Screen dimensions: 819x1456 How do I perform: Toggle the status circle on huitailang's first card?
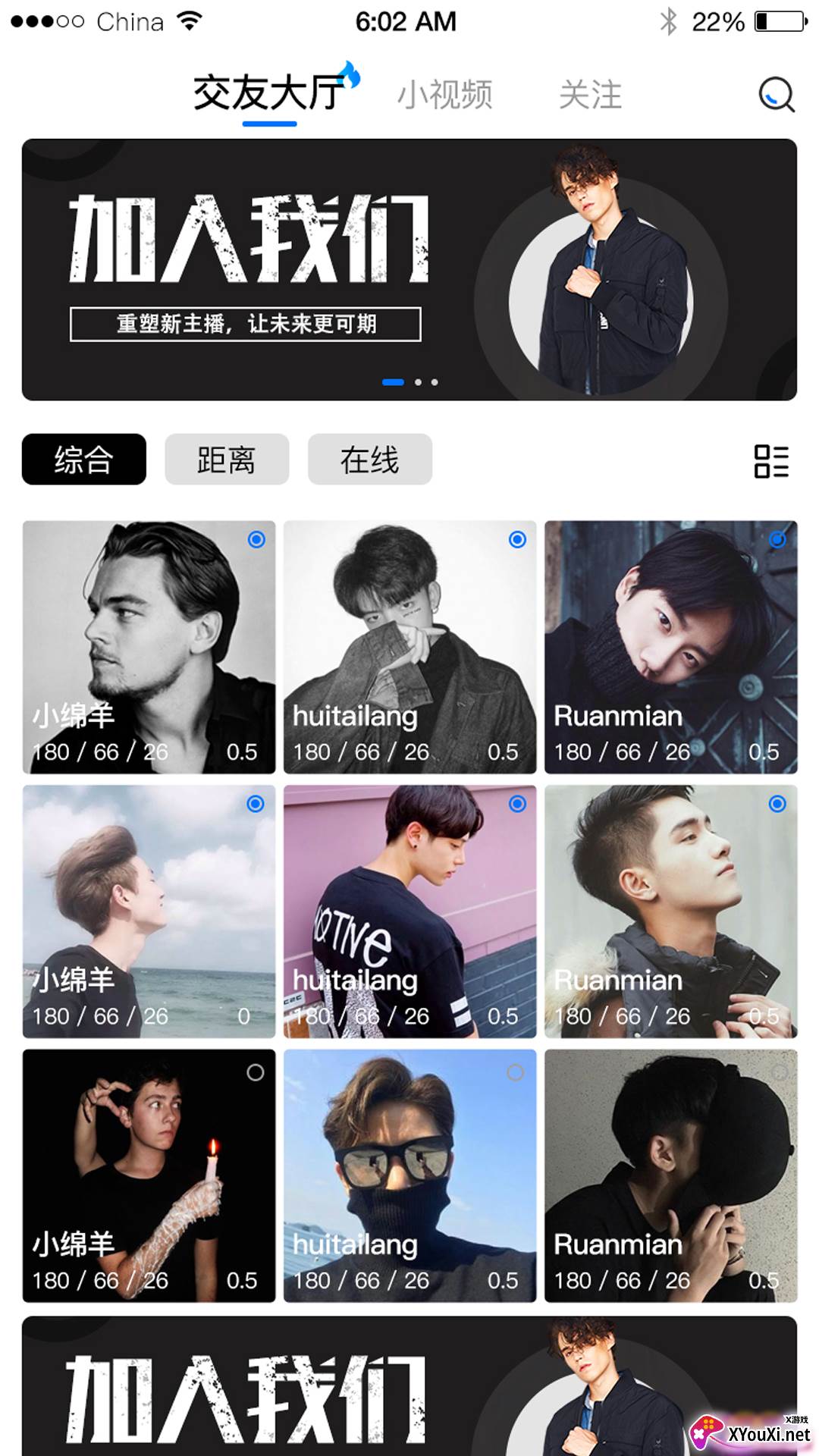[517, 540]
